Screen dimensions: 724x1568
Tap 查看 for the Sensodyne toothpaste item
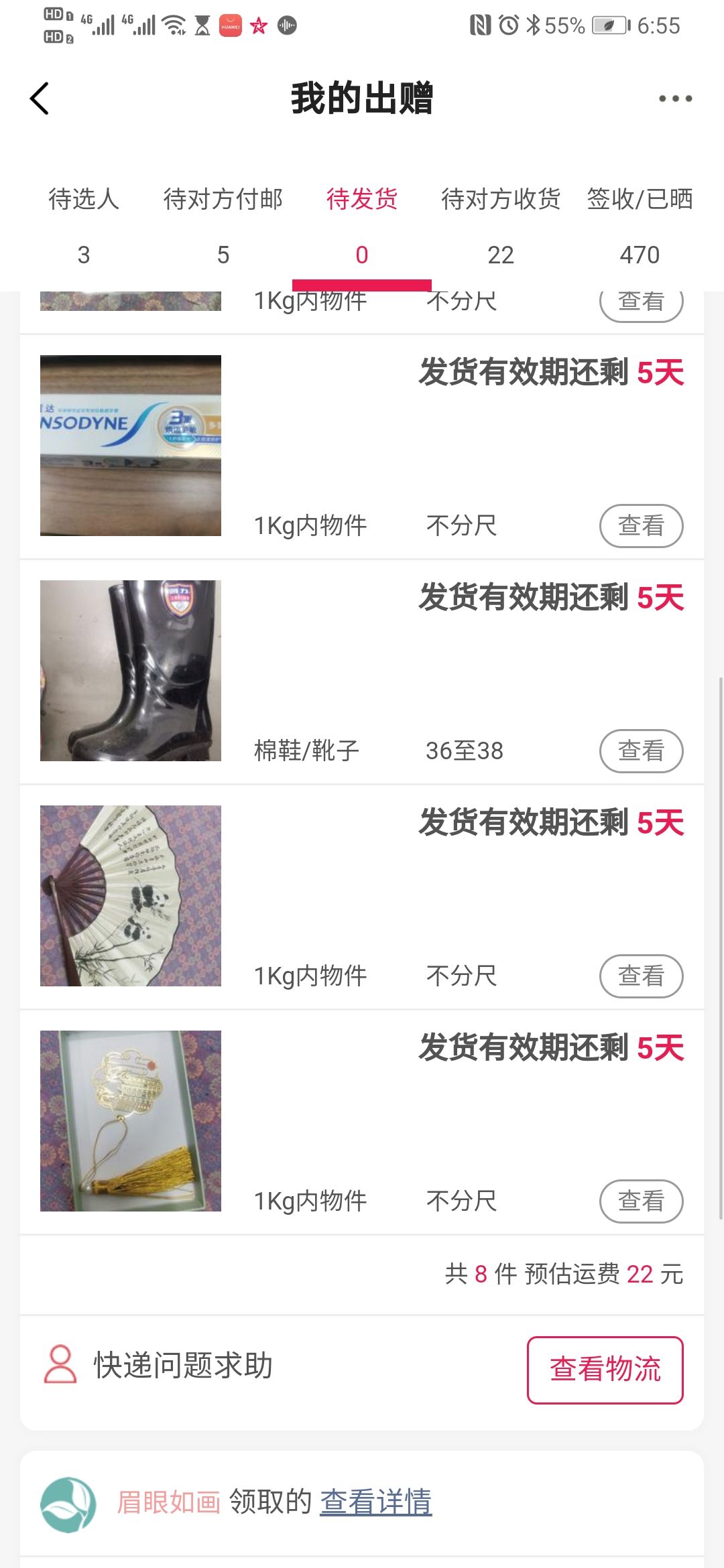tap(641, 526)
